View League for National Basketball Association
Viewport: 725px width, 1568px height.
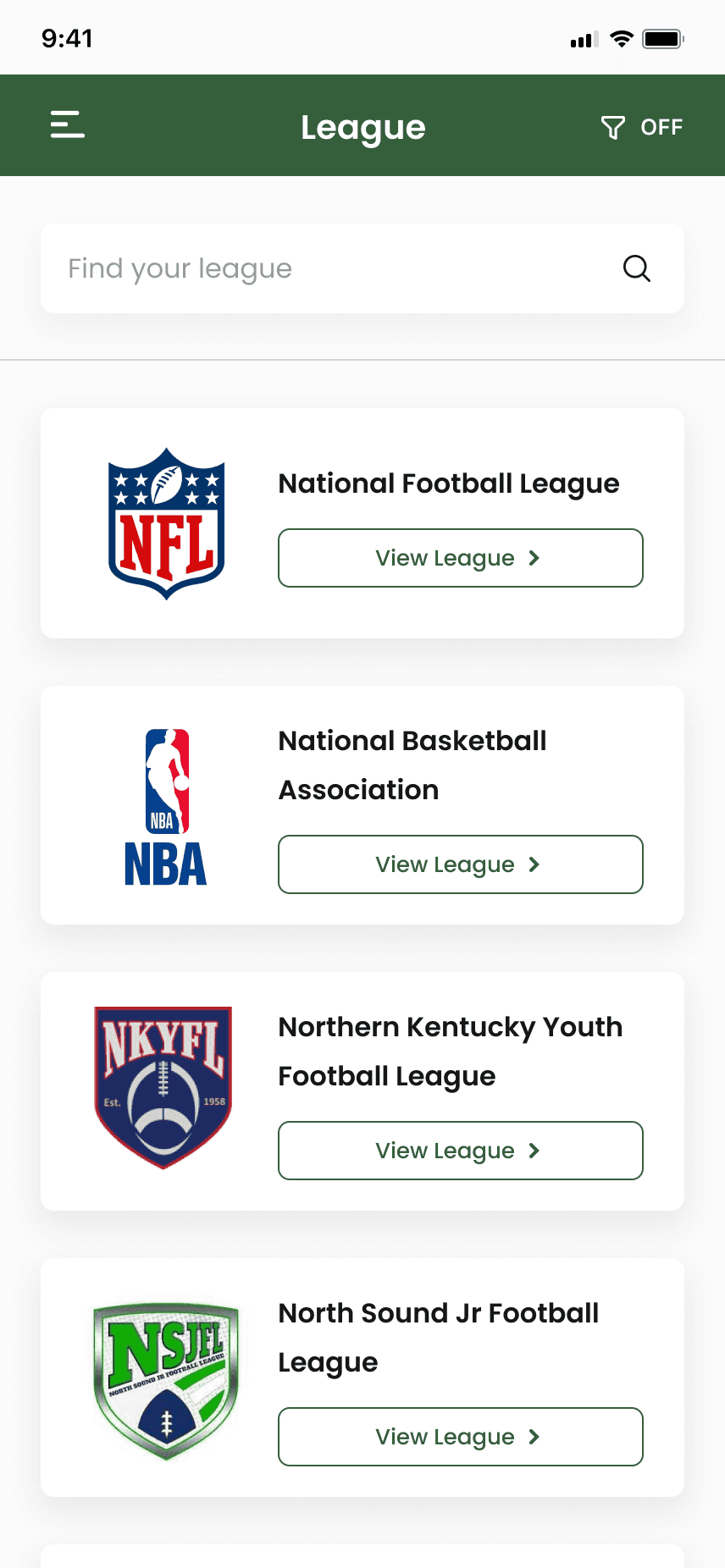click(460, 864)
